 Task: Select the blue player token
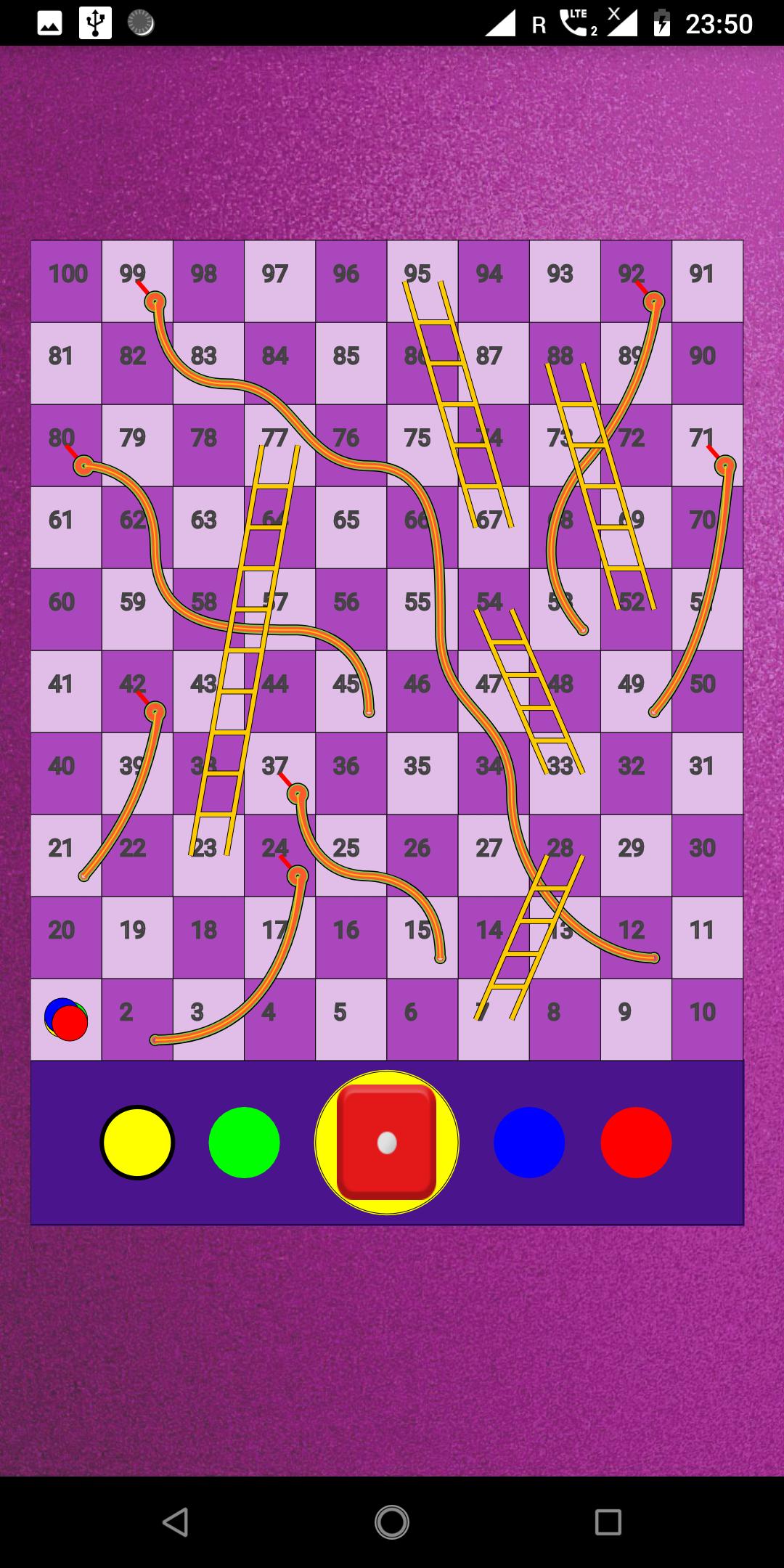(x=528, y=1141)
